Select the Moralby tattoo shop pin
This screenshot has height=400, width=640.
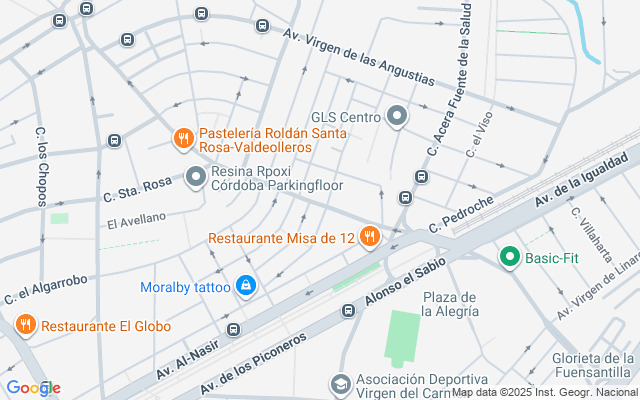(x=246, y=287)
